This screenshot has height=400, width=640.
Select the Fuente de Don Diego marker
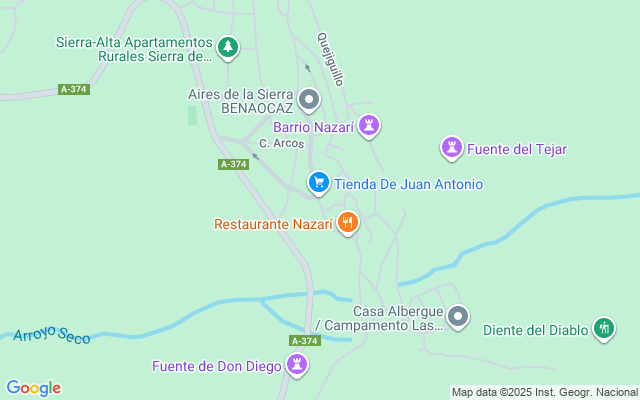click(296, 366)
